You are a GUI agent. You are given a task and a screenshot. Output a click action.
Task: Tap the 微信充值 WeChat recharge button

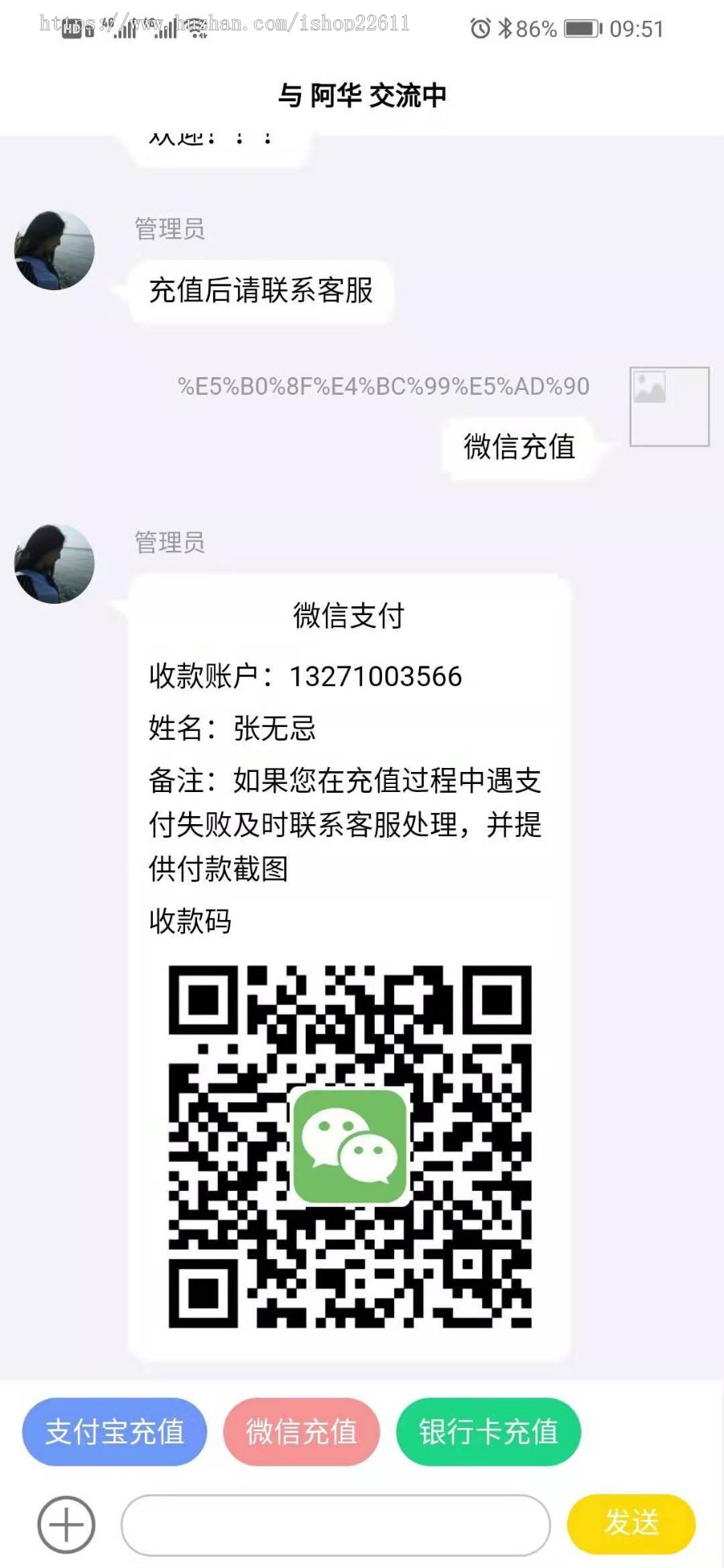[301, 1432]
